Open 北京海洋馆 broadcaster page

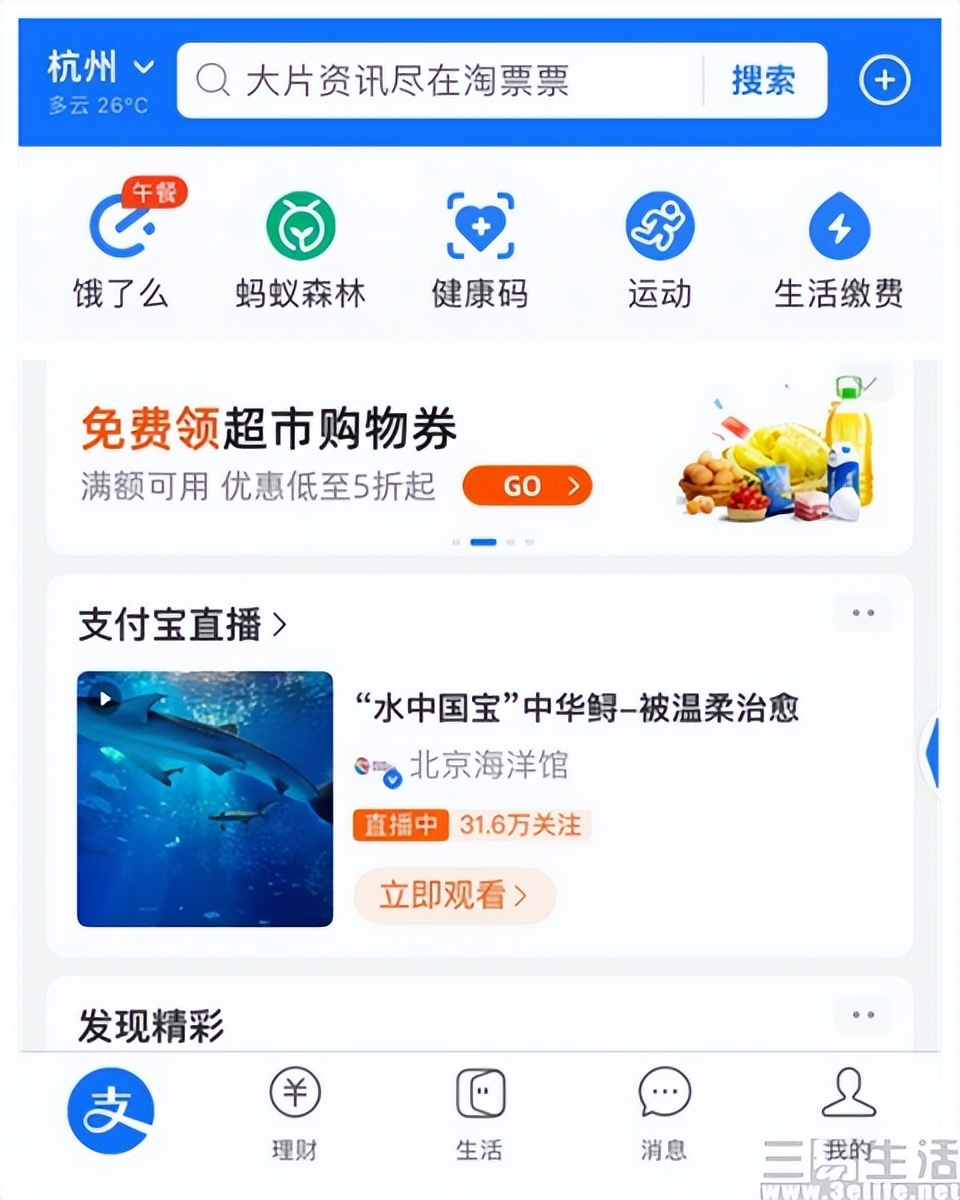pyautogui.click(x=487, y=766)
